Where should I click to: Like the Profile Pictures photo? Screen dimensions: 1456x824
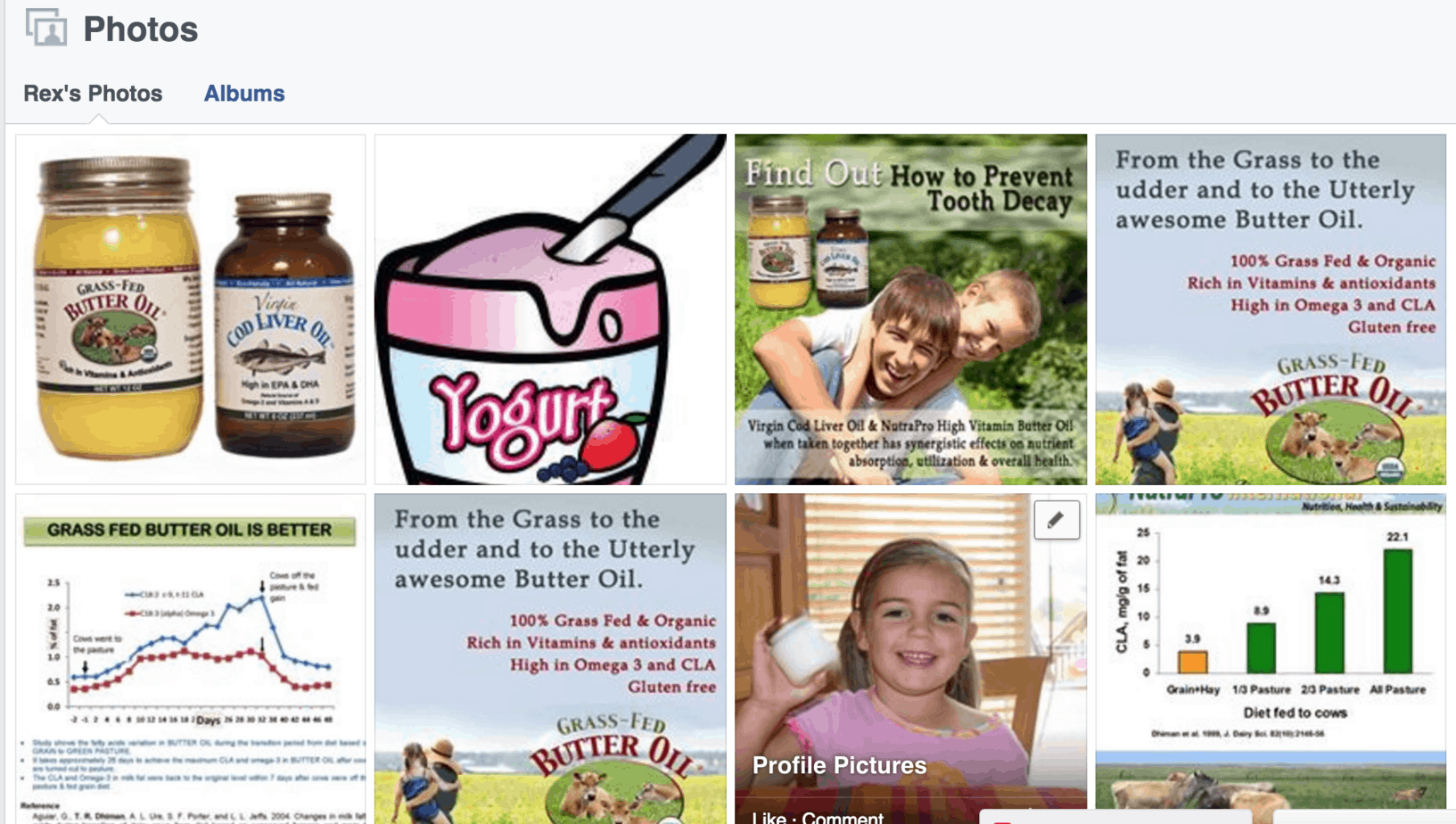[x=769, y=817]
